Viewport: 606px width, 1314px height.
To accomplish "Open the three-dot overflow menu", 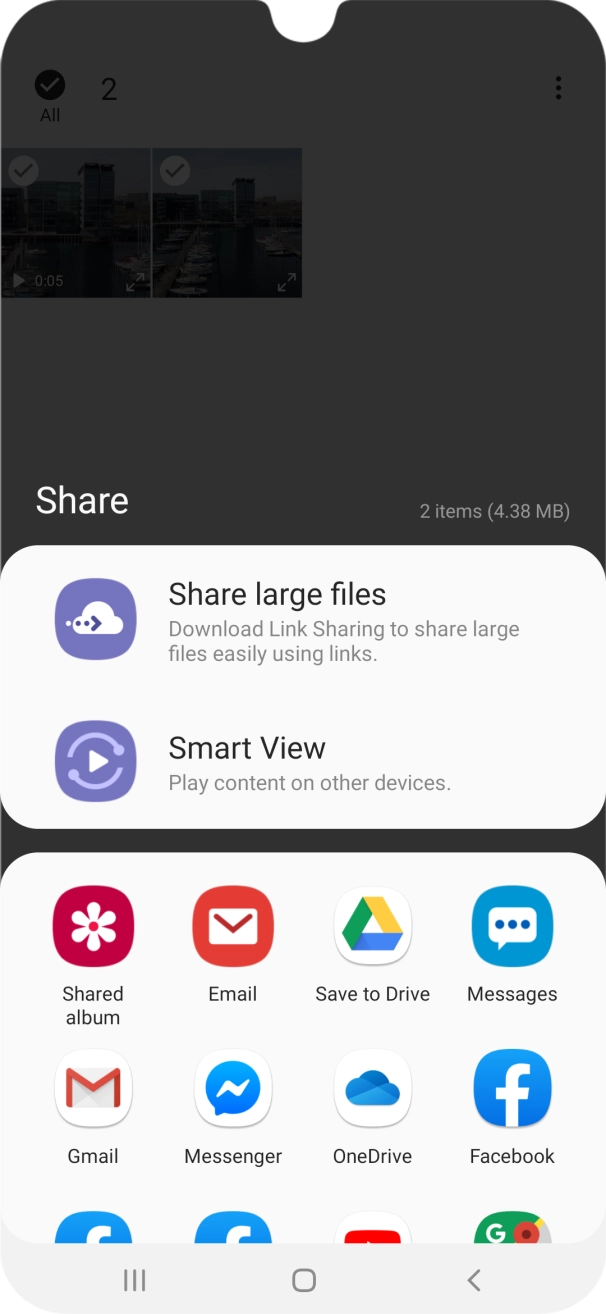I will pos(558,88).
